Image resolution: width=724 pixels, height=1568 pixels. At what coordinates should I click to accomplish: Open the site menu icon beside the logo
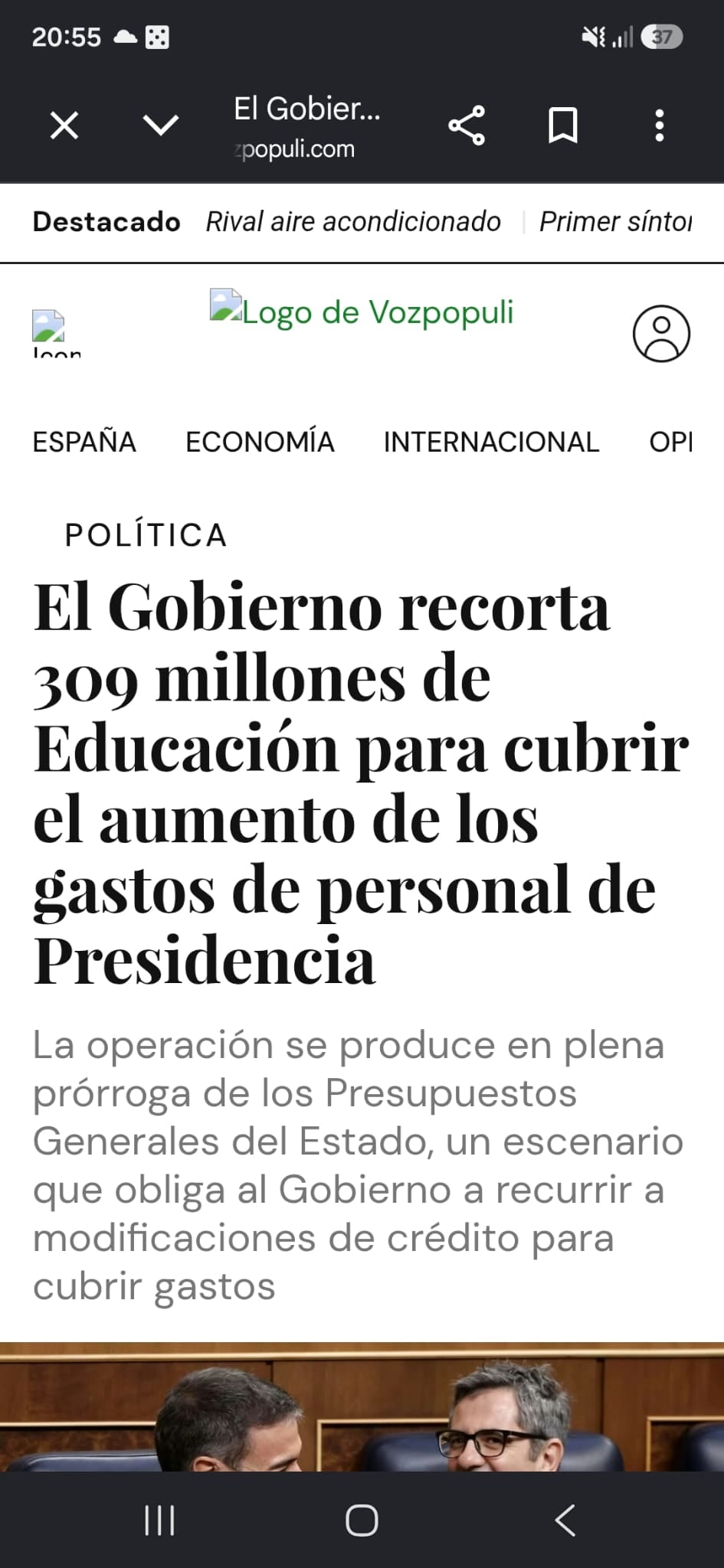(56, 333)
